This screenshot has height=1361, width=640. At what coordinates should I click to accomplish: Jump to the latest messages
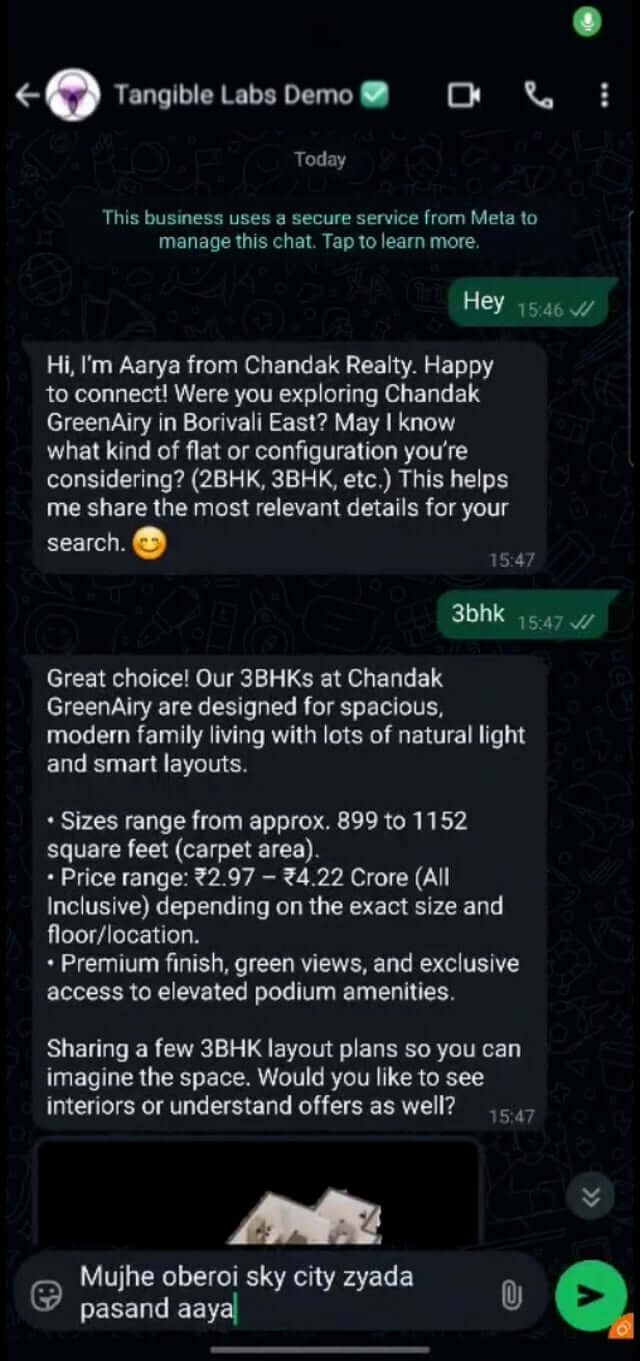coord(591,1197)
